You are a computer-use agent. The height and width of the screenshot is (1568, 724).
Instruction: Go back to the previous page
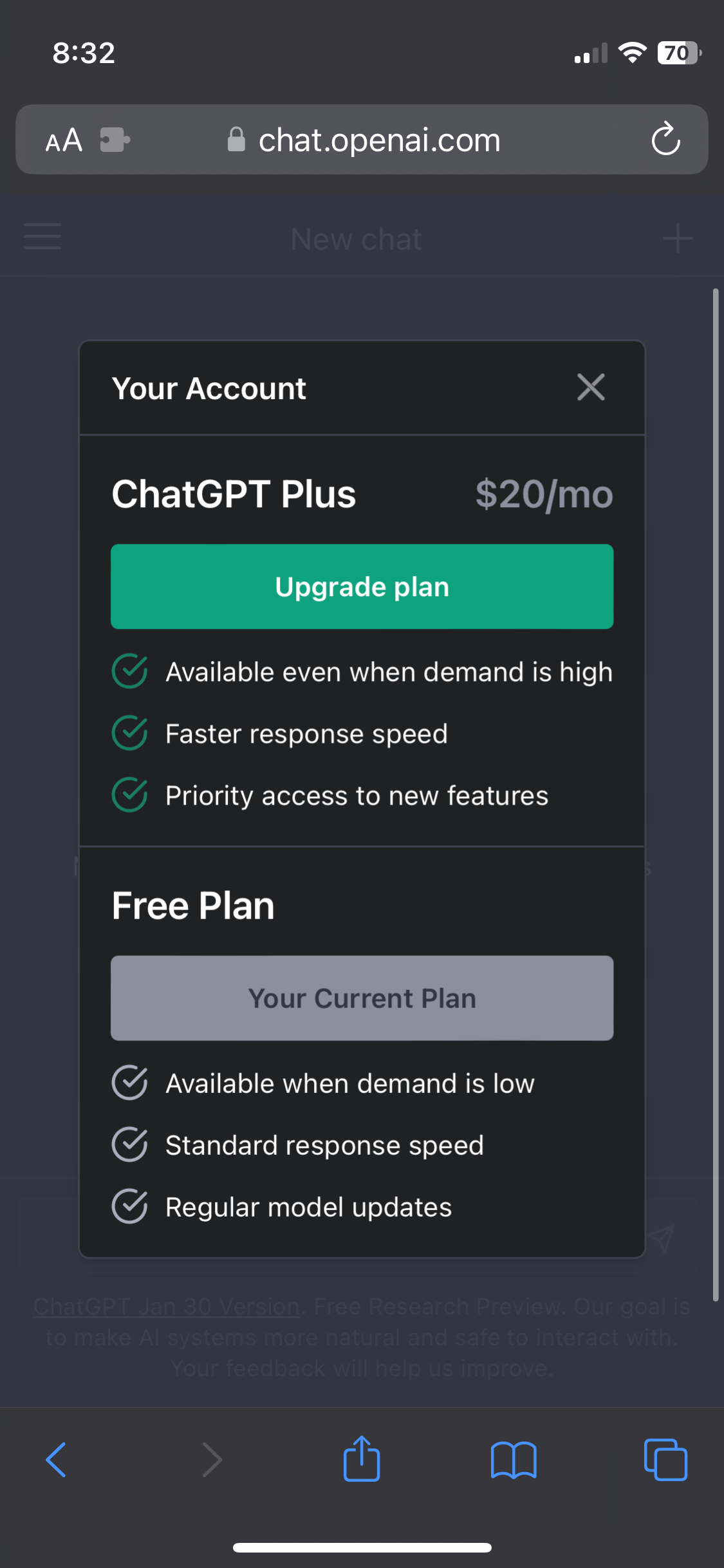tap(56, 1460)
